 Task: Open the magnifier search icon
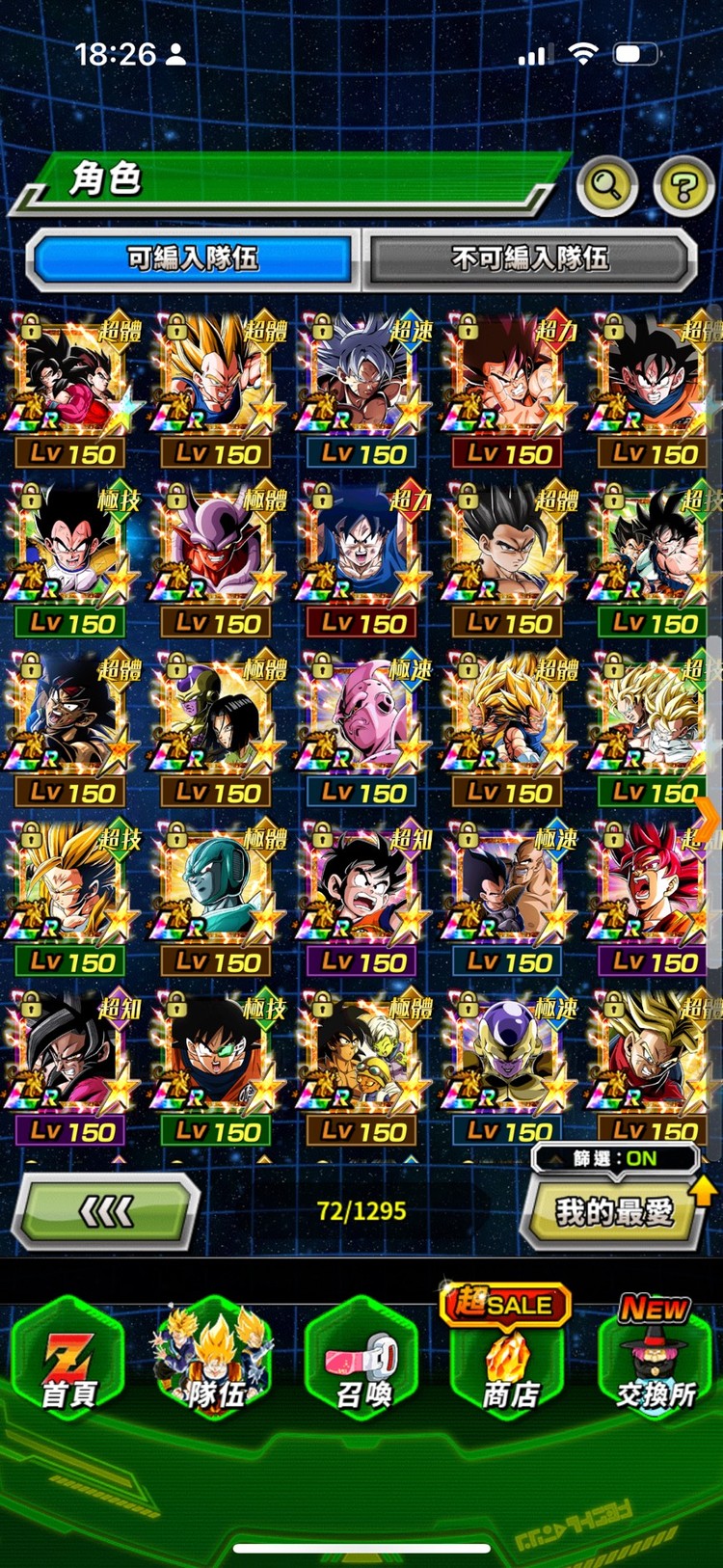606,184
